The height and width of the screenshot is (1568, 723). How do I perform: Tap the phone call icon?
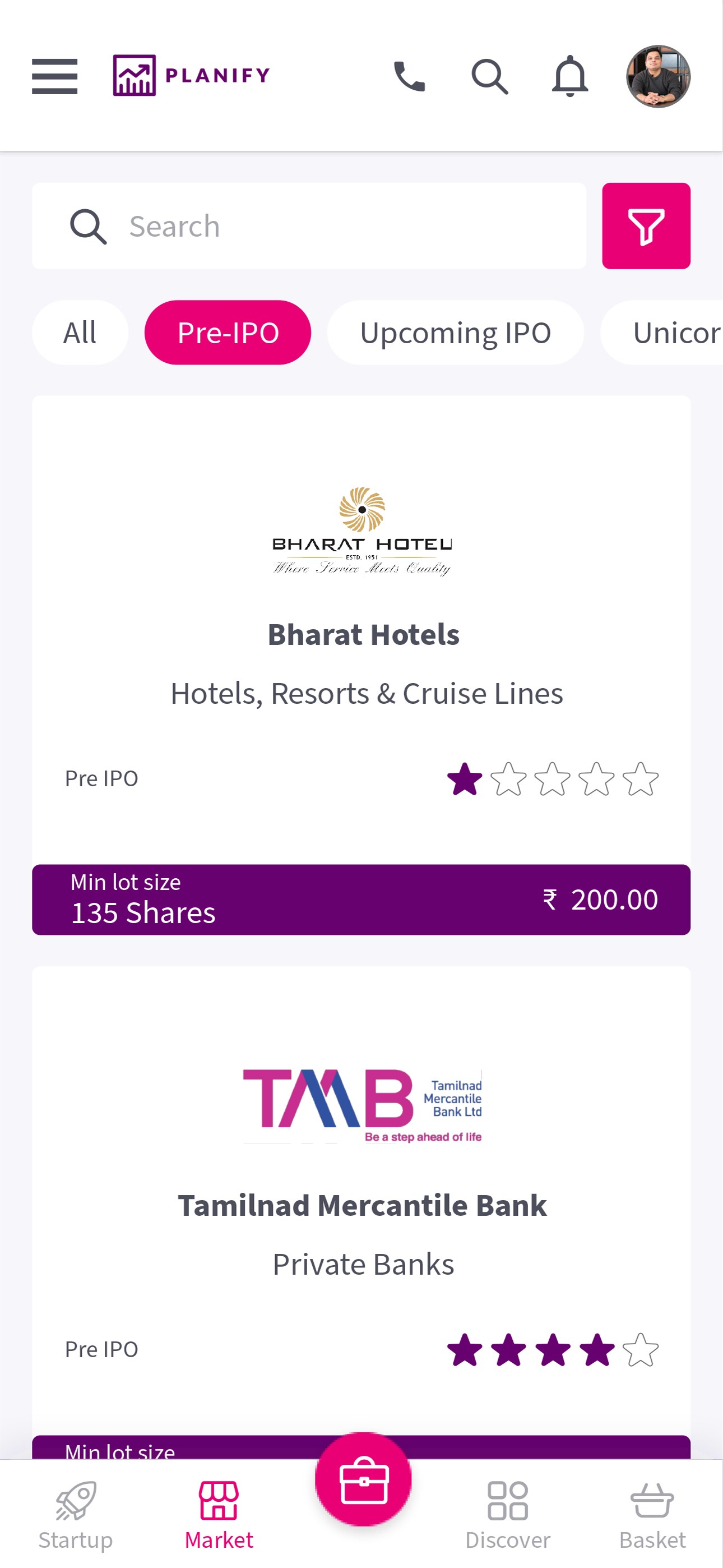[x=409, y=77]
